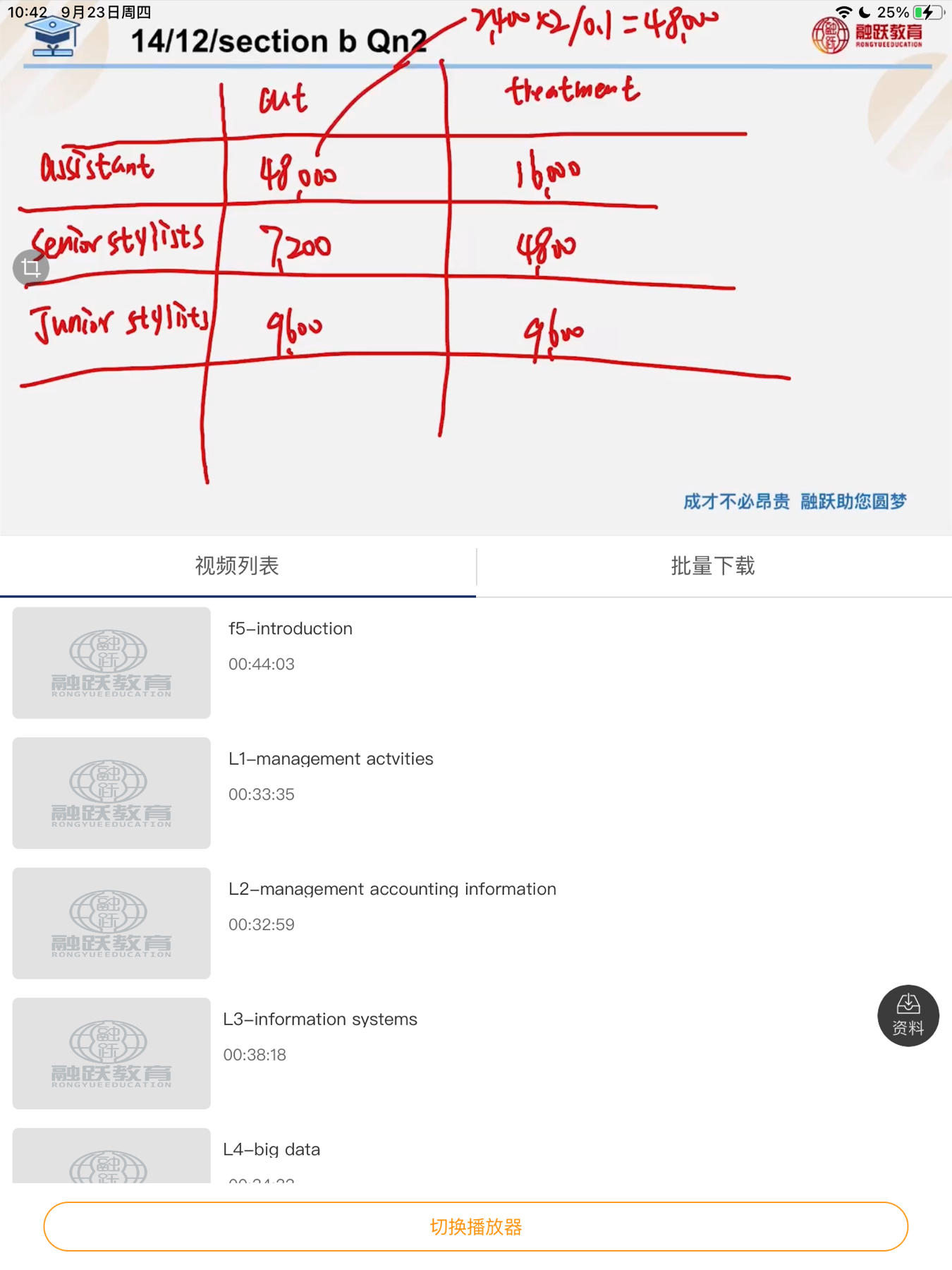Screen dimensions: 952x1270
Task: Select L2-management accounting information video
Action: click(391, 889)
